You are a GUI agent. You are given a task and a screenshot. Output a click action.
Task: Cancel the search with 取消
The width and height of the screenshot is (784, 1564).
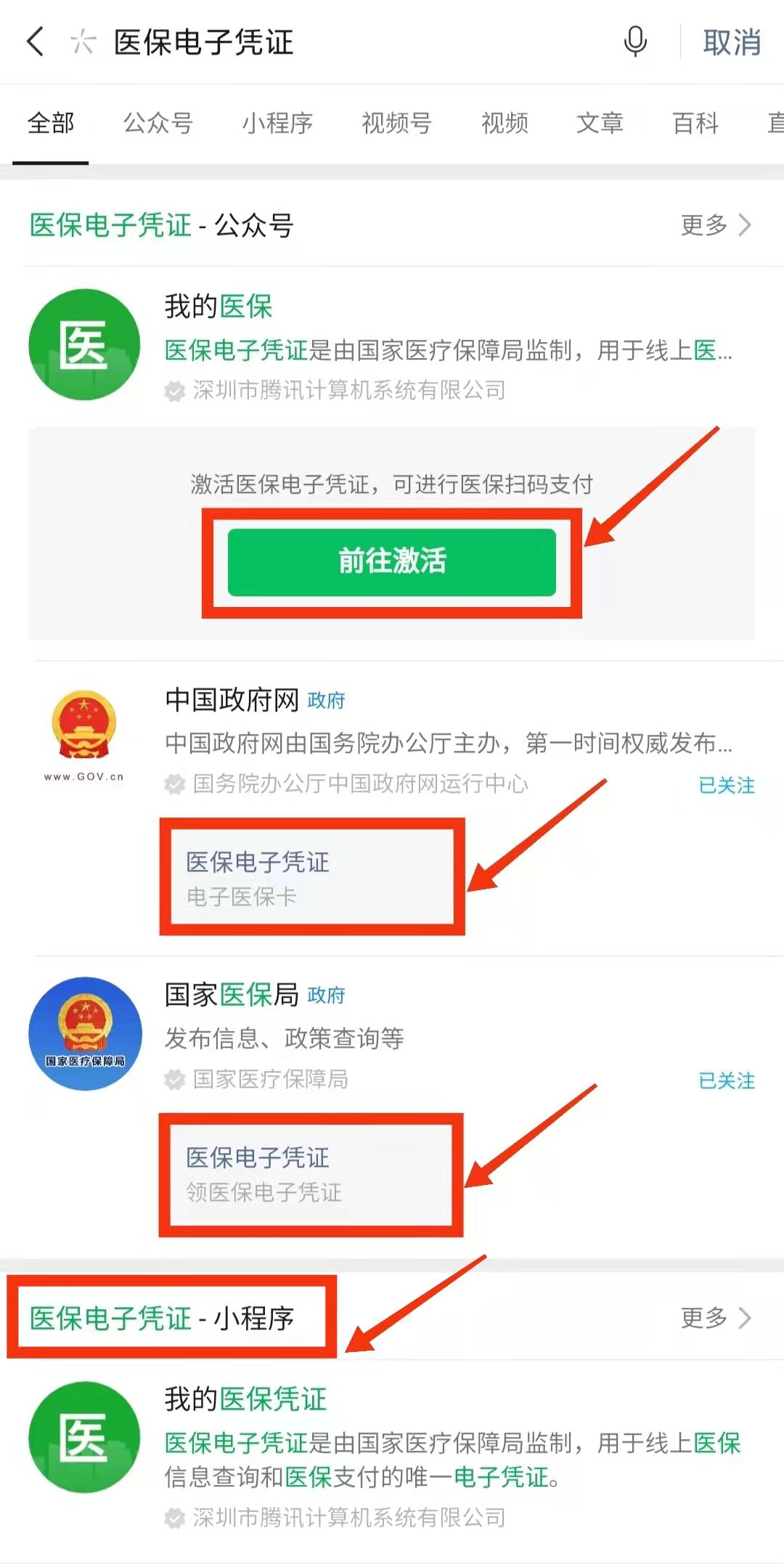point(732,42)
